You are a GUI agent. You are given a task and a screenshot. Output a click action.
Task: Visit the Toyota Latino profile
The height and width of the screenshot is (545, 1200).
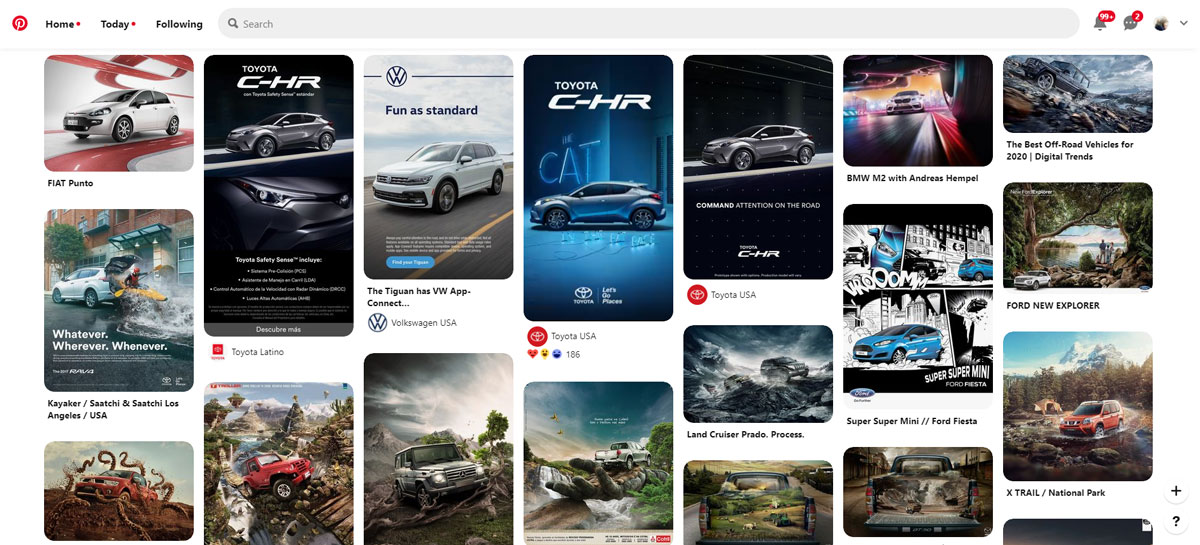click(256, 352)
